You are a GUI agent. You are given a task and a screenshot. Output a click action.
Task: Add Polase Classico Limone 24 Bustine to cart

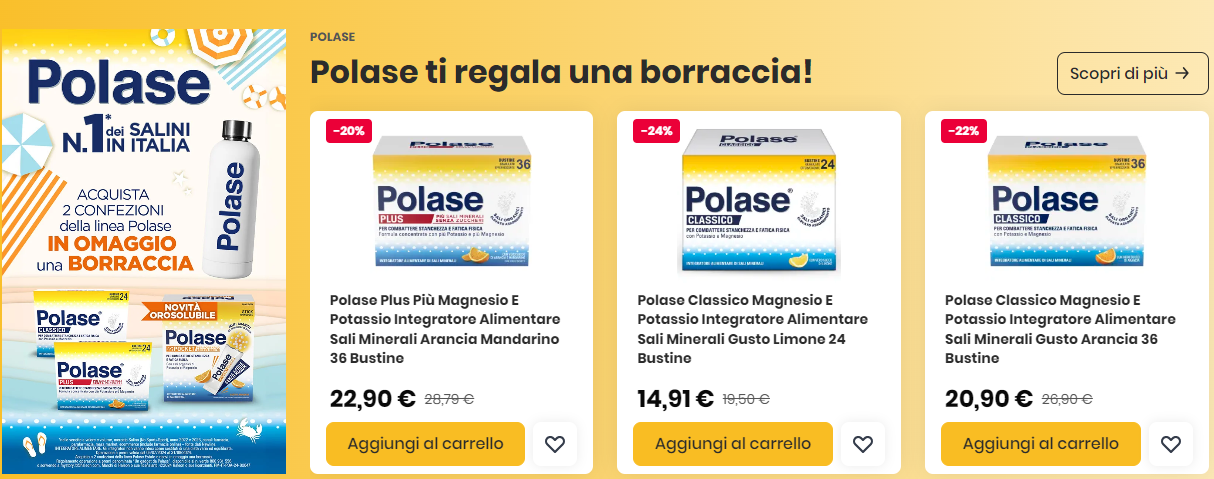coord(732,444)
